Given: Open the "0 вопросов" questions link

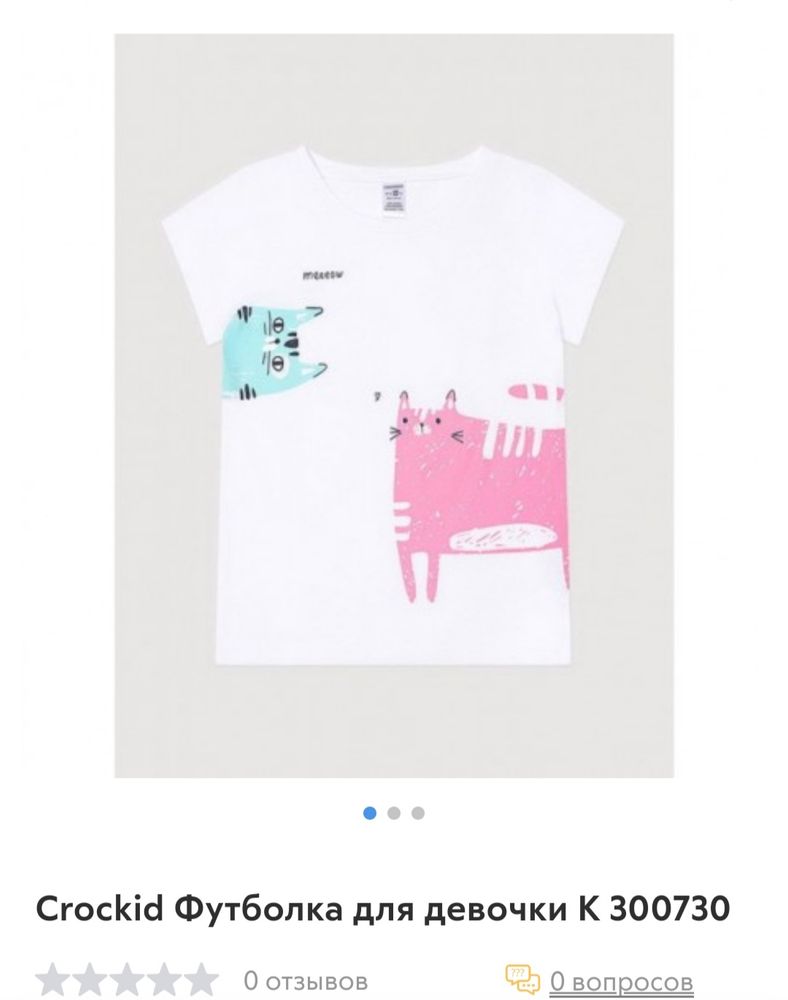Looking at the screenshot, I should click(621, 981).
